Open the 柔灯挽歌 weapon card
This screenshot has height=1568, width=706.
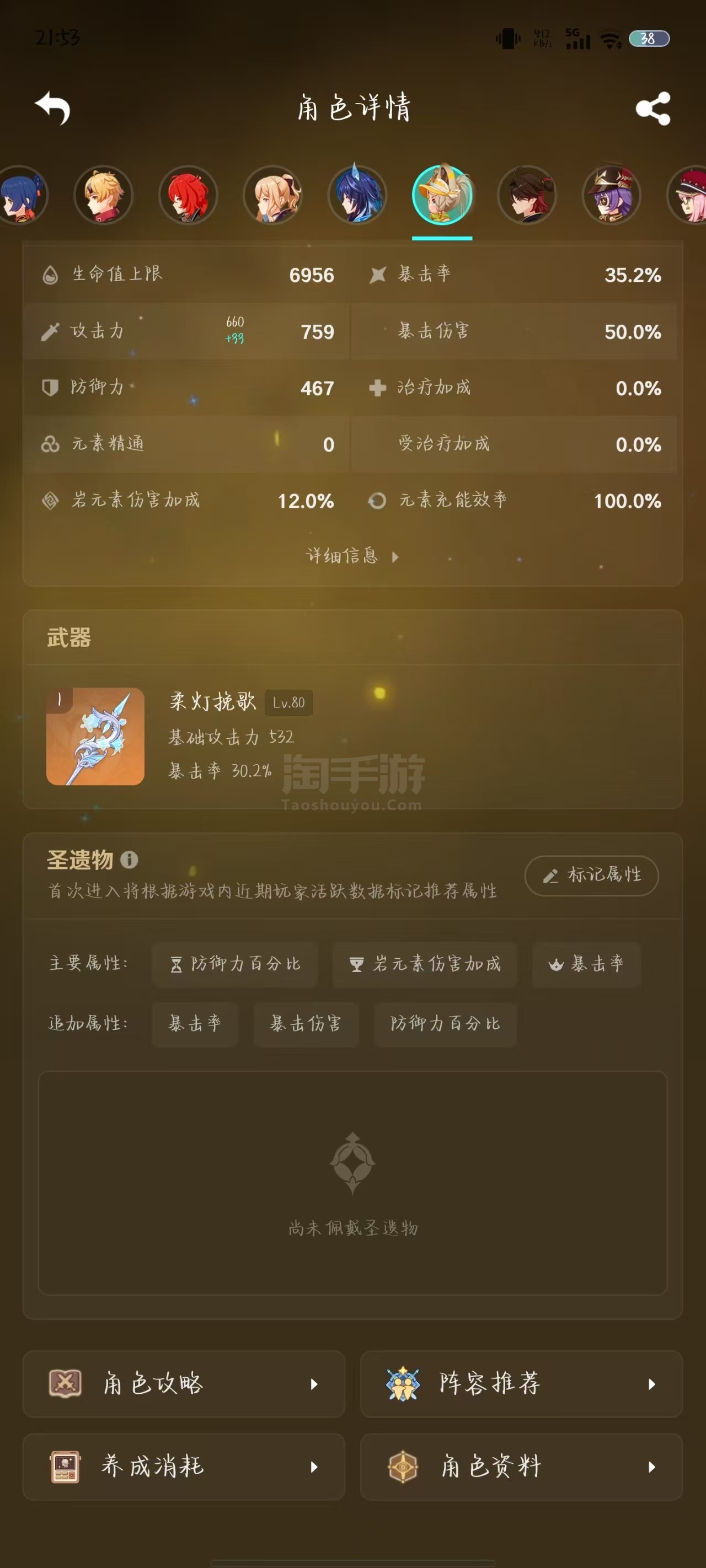coord(352,736)
